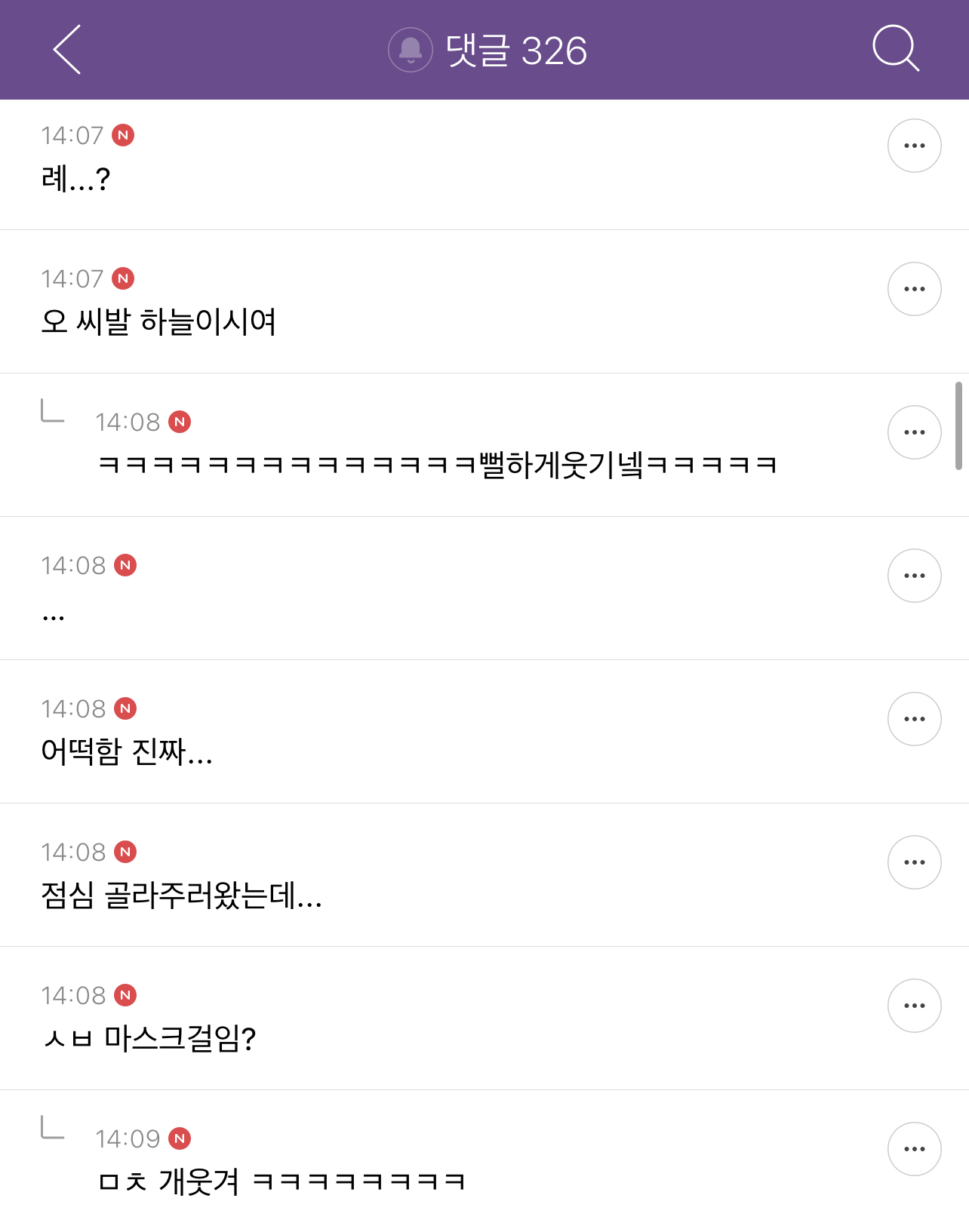969x1232 pixels.
Task: Open options for "점심 골라주러왔는데..." comment
Action: pos(914,862)
